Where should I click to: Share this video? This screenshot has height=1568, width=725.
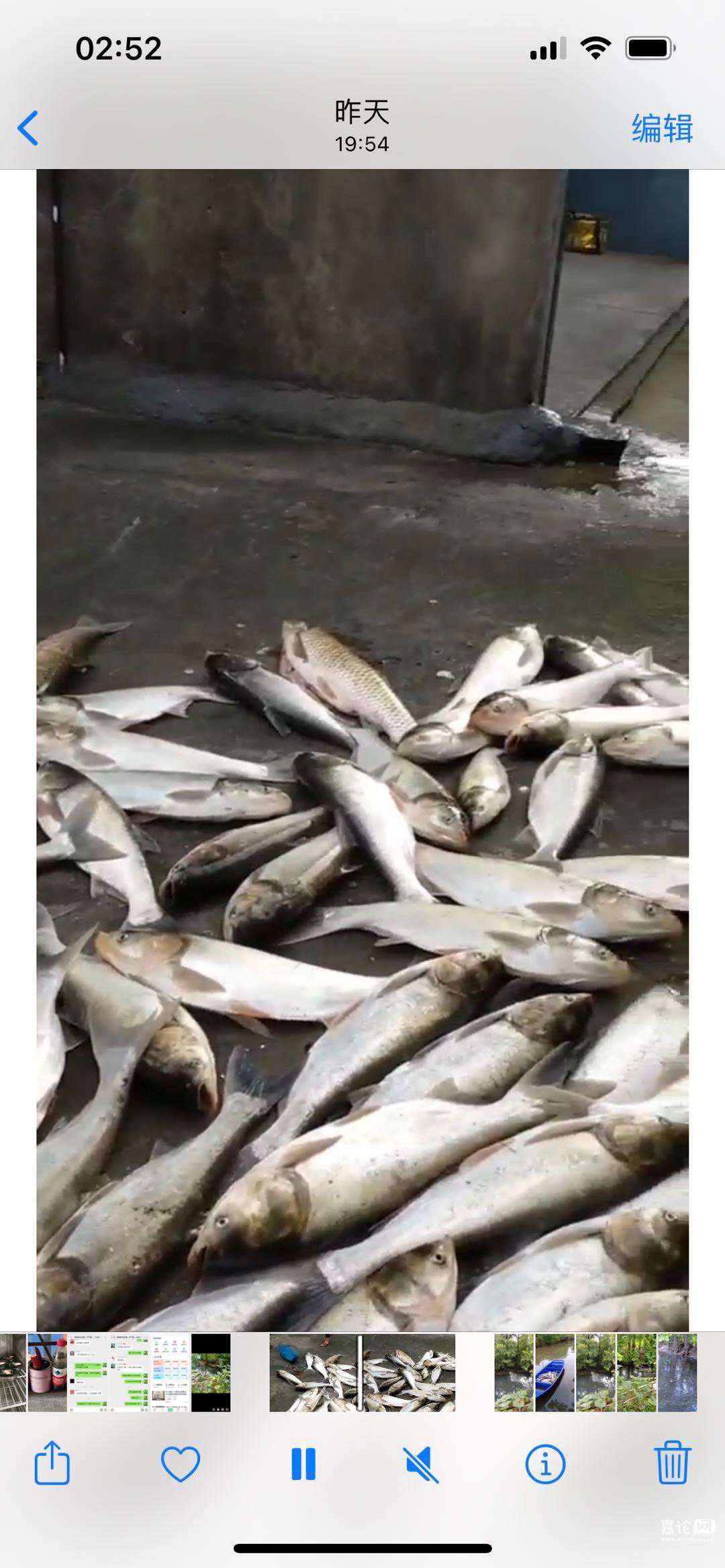tap(52, 1463)
